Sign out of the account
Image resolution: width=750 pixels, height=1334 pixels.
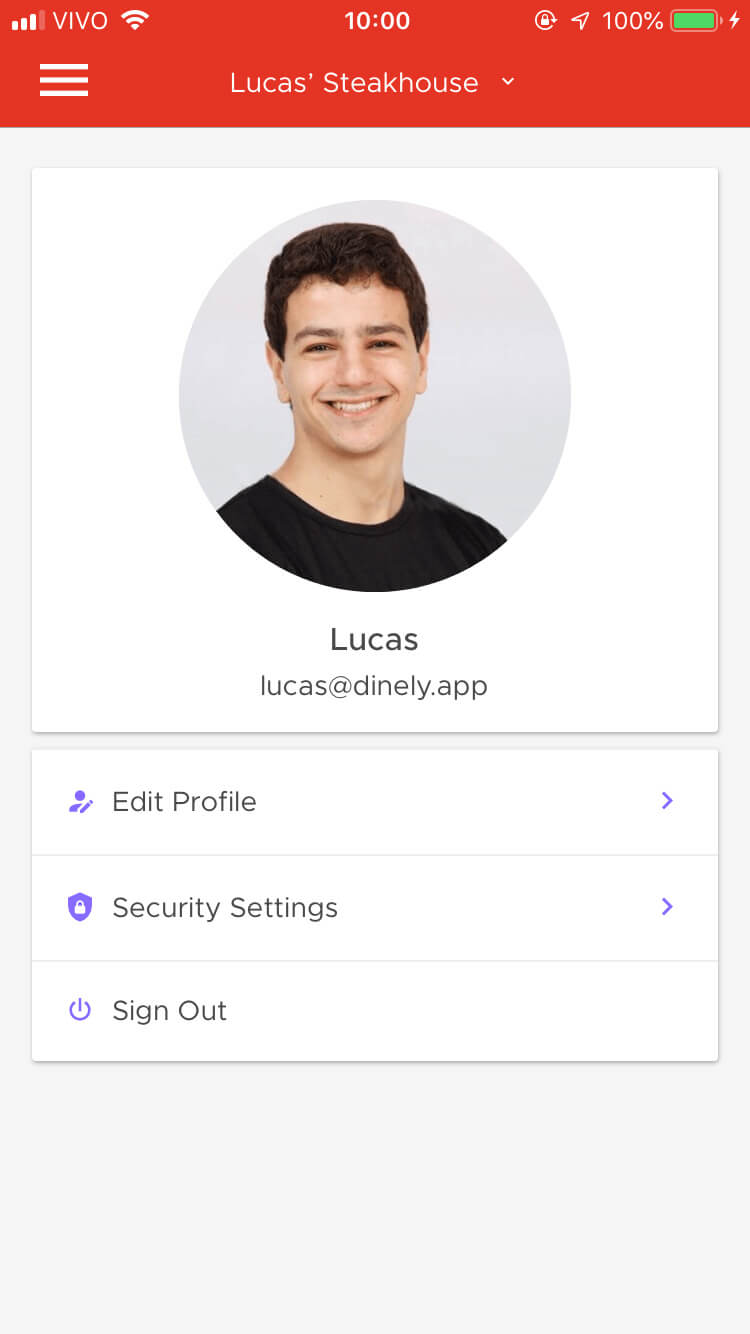tap(375, 1011)
